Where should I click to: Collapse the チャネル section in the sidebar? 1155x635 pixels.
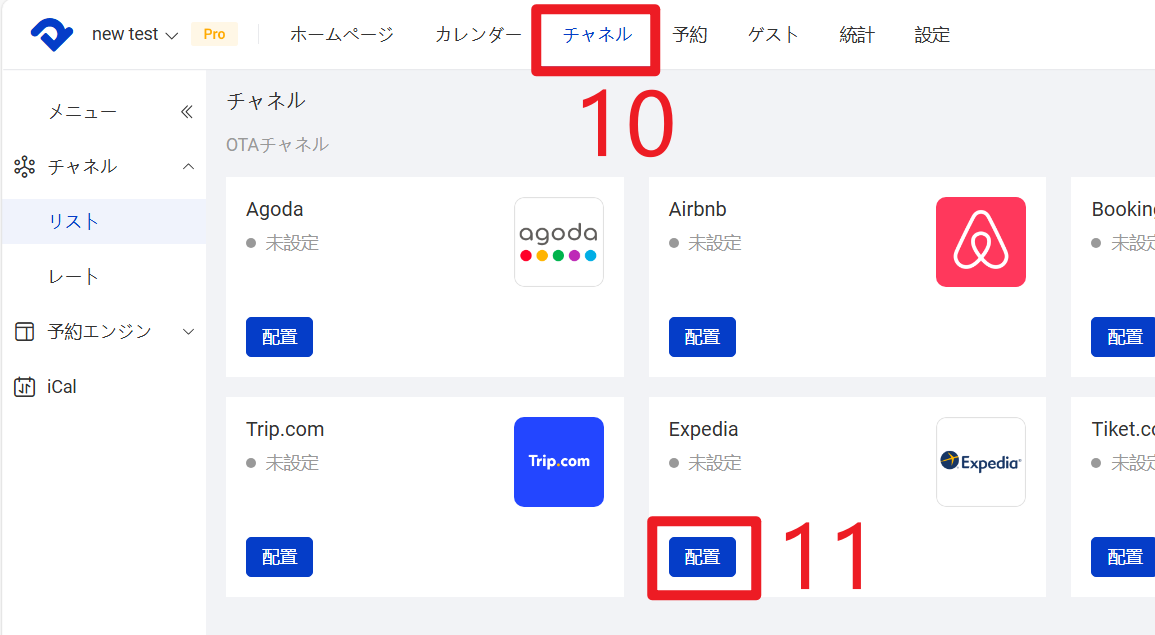point(188,166)
